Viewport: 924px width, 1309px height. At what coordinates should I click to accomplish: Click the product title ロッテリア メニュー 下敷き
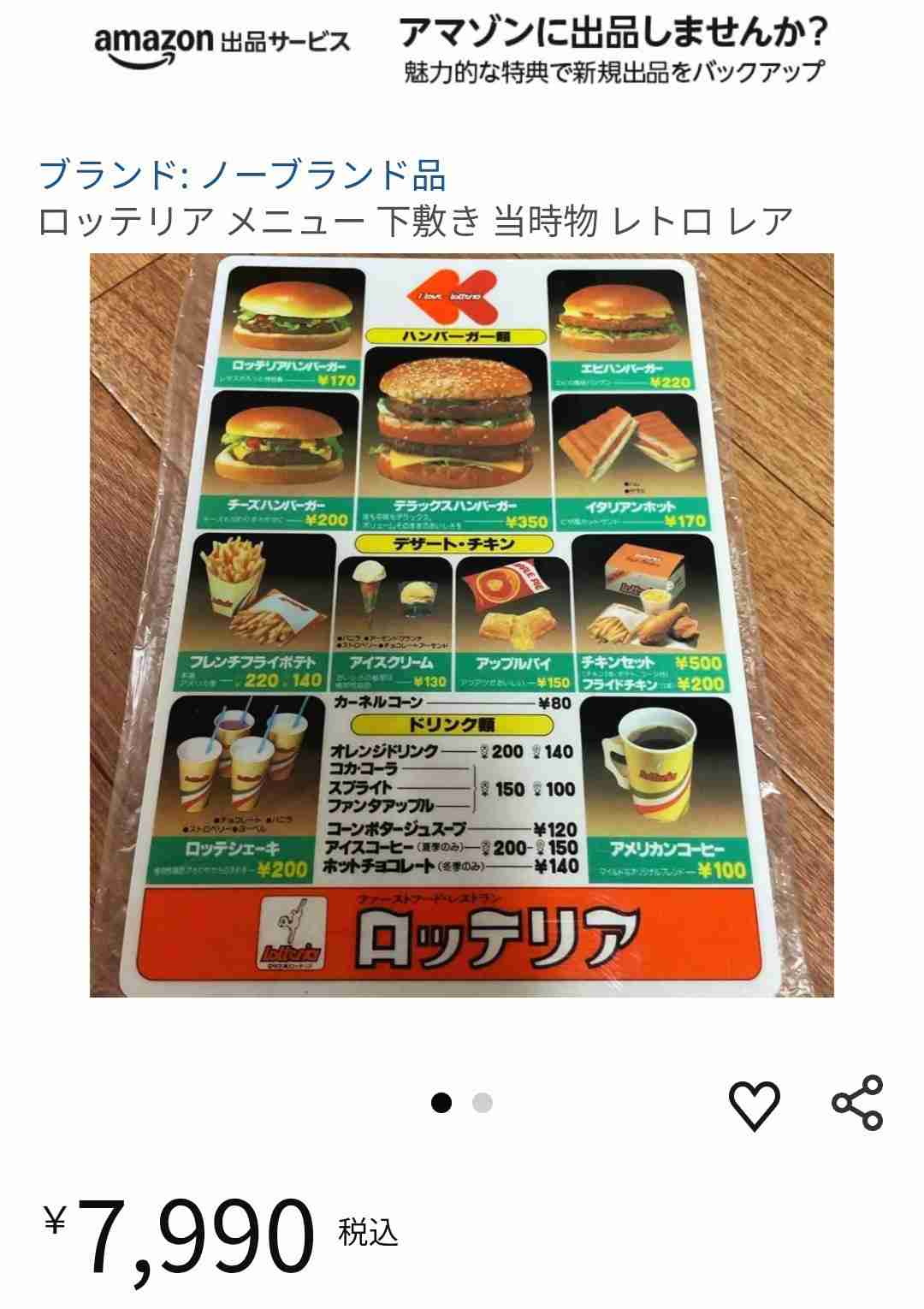point(416,220)
